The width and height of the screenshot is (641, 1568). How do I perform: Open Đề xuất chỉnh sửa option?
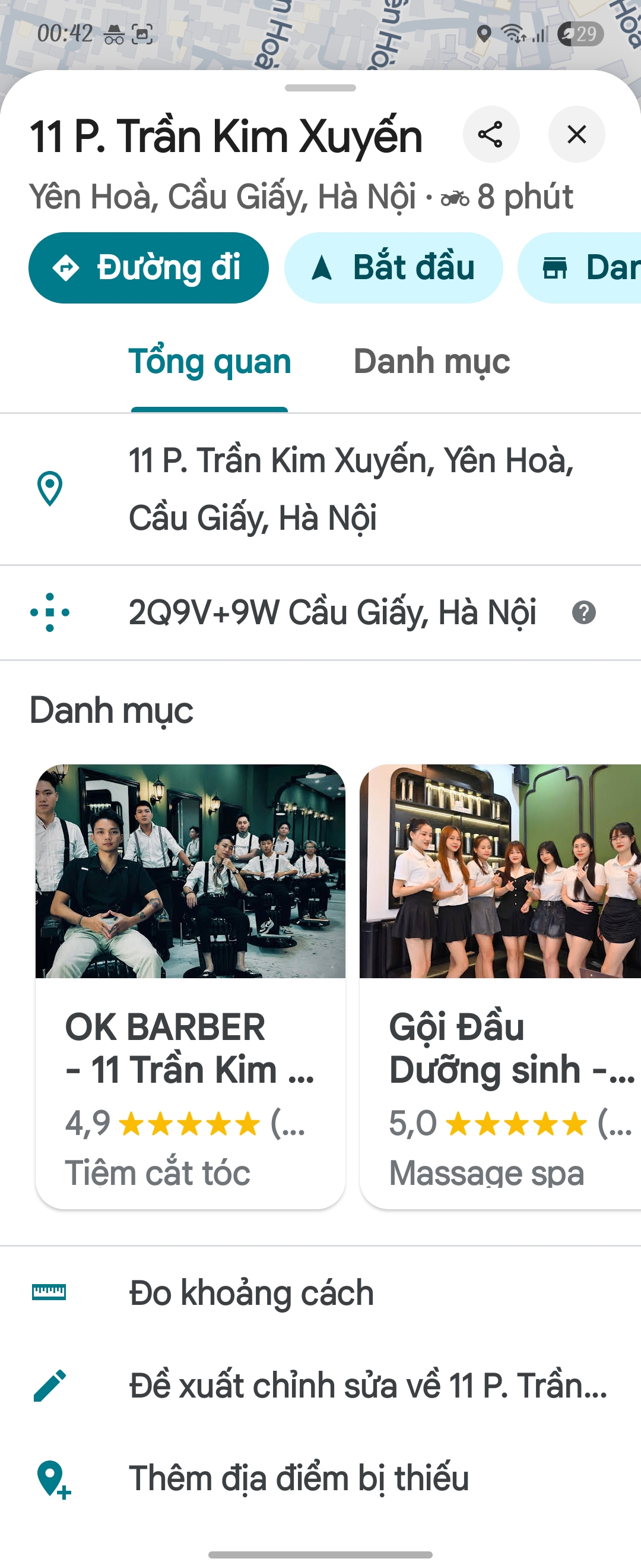tap(367, 1386)
